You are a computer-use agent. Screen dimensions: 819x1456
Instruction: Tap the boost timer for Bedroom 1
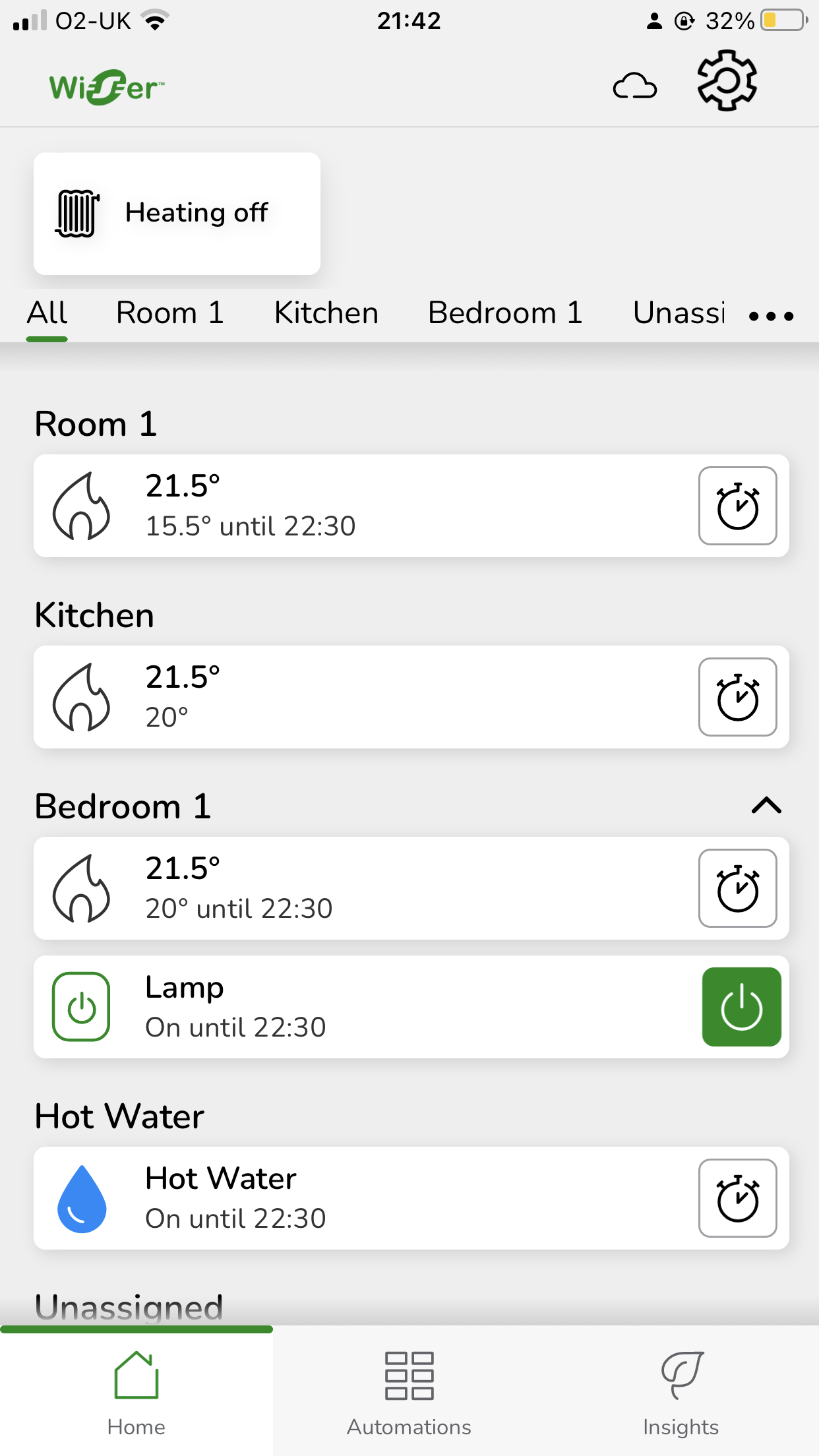pyautogui.click(x=737, y=888)
